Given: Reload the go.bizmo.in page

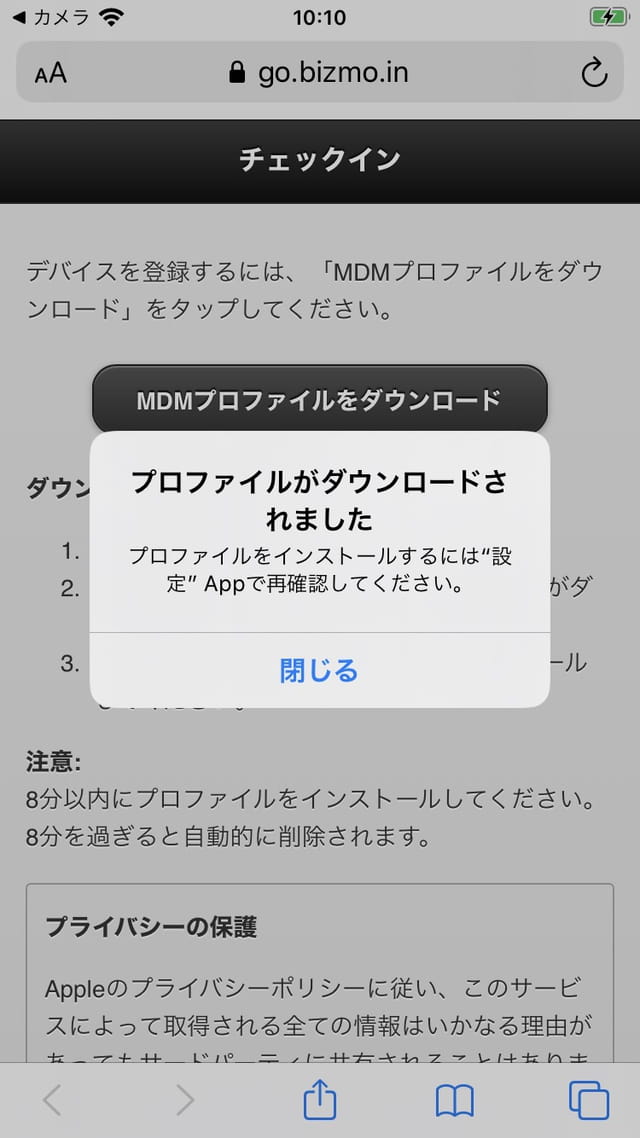Looking at the screenshot, I should coord(594,73).
